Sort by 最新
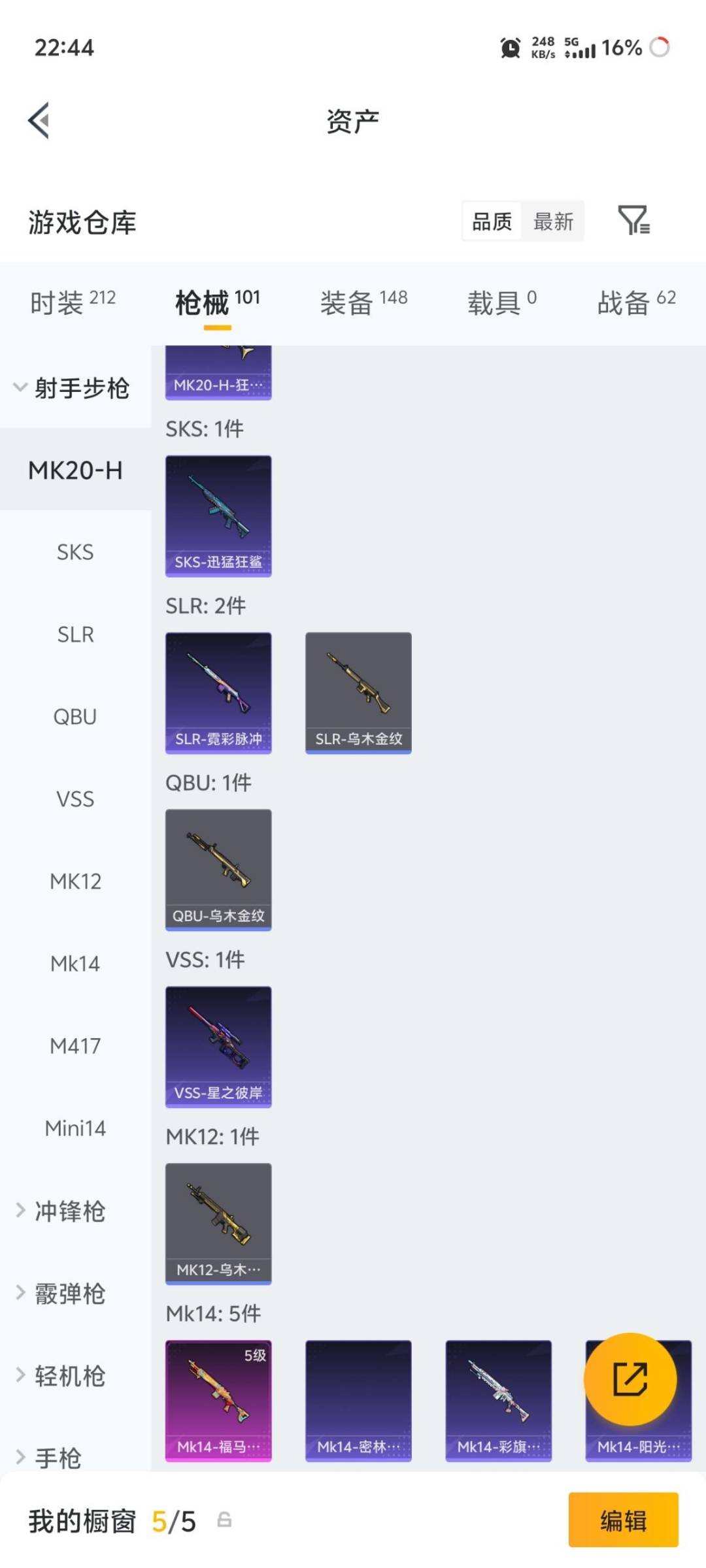Screen dimensions: 706x1568 point(553,221)
